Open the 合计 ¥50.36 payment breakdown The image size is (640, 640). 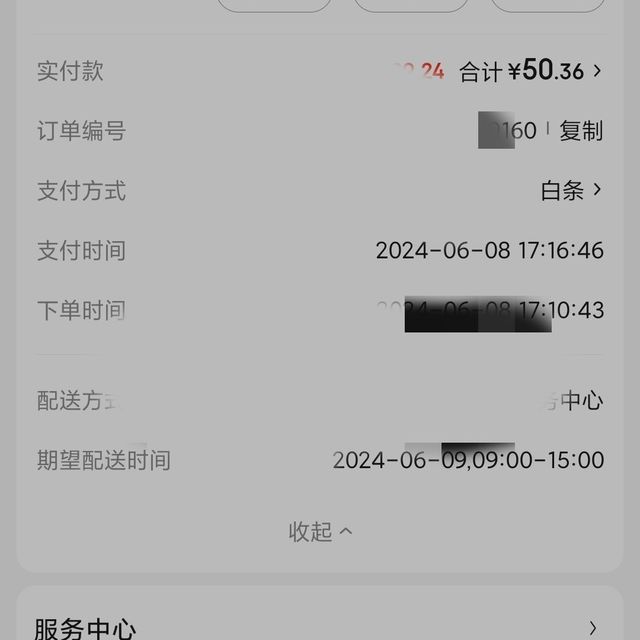click(531, 71)
